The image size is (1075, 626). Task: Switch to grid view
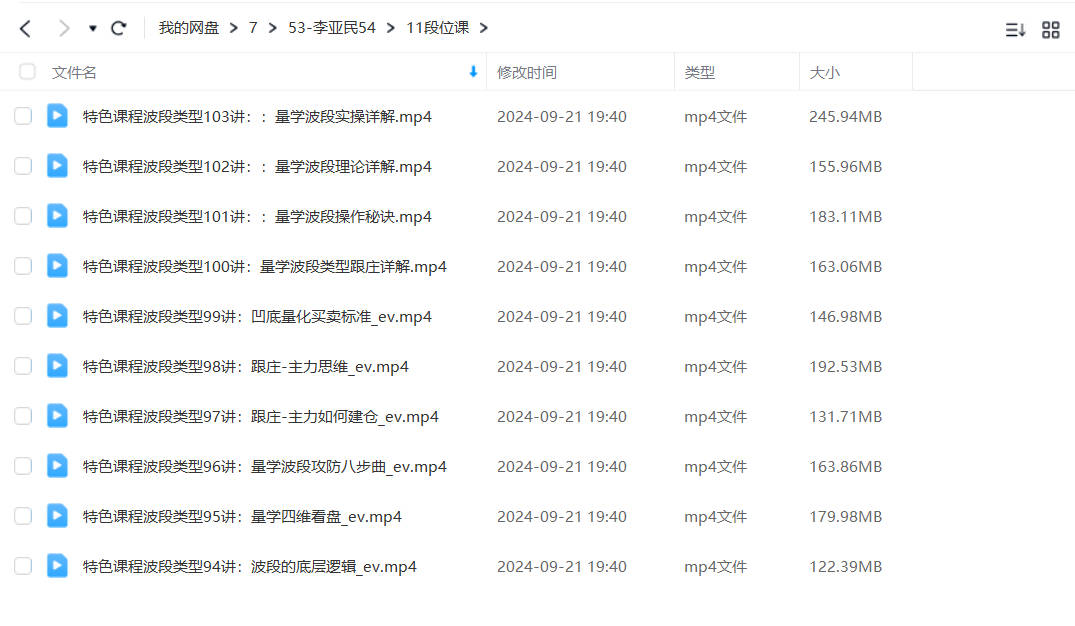1050,30
